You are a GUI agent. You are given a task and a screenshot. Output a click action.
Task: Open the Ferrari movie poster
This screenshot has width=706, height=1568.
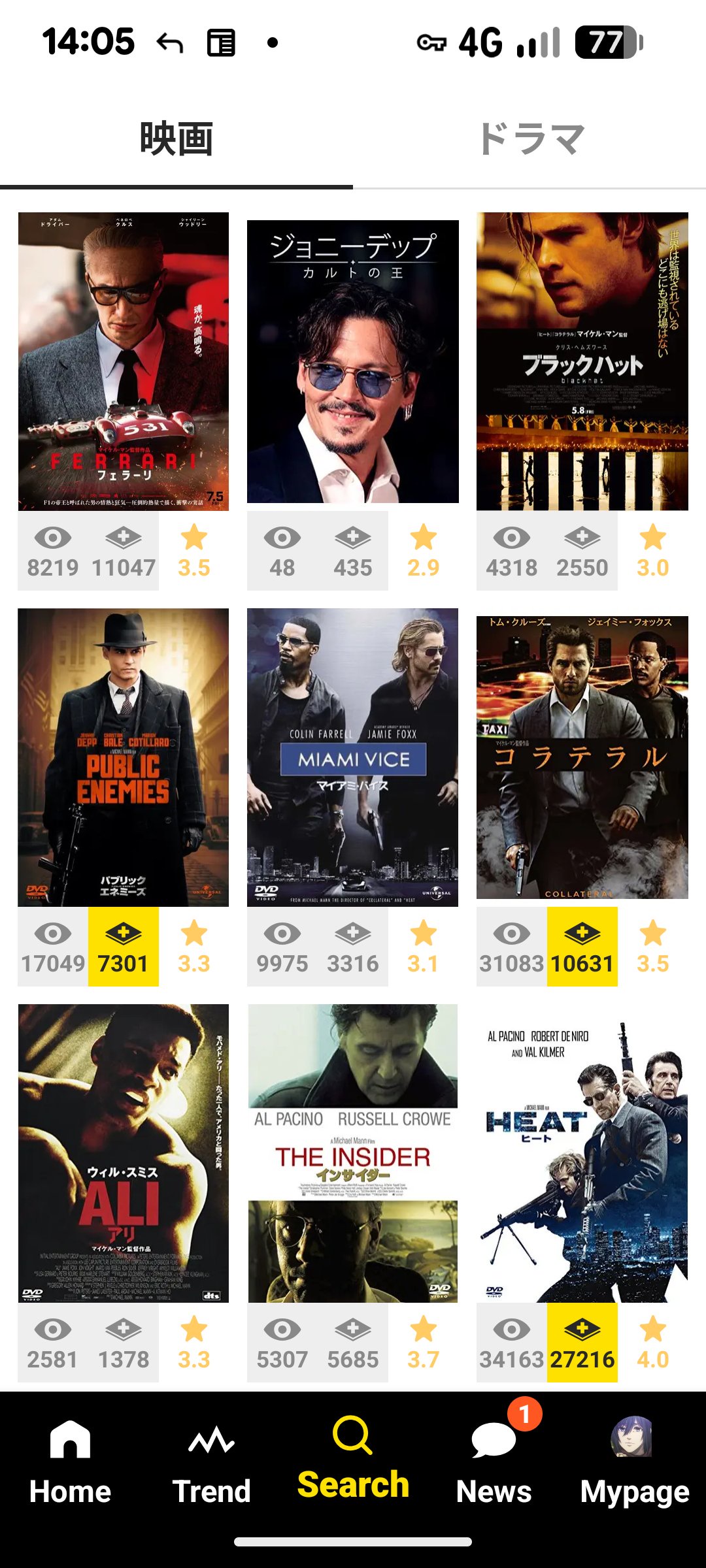click(x=124, y=361)
